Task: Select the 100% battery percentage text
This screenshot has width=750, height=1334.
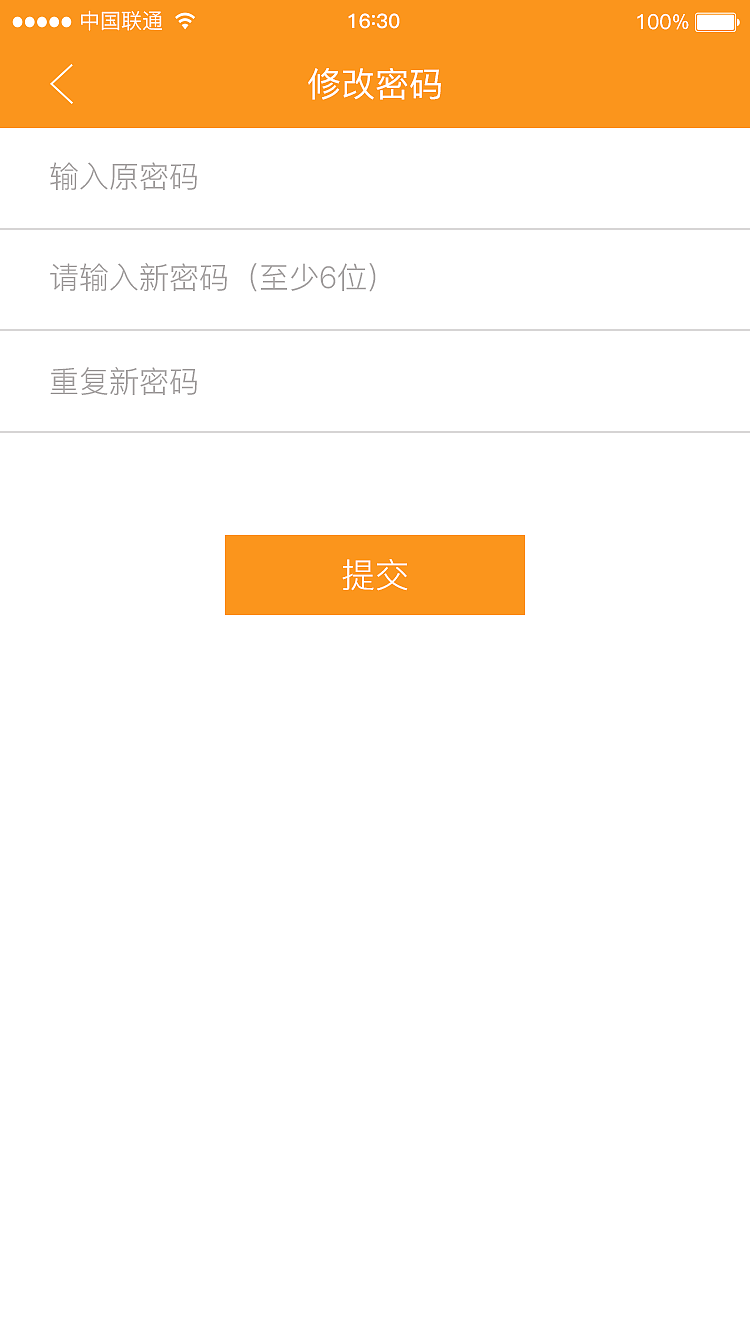Action: point(662,20)
